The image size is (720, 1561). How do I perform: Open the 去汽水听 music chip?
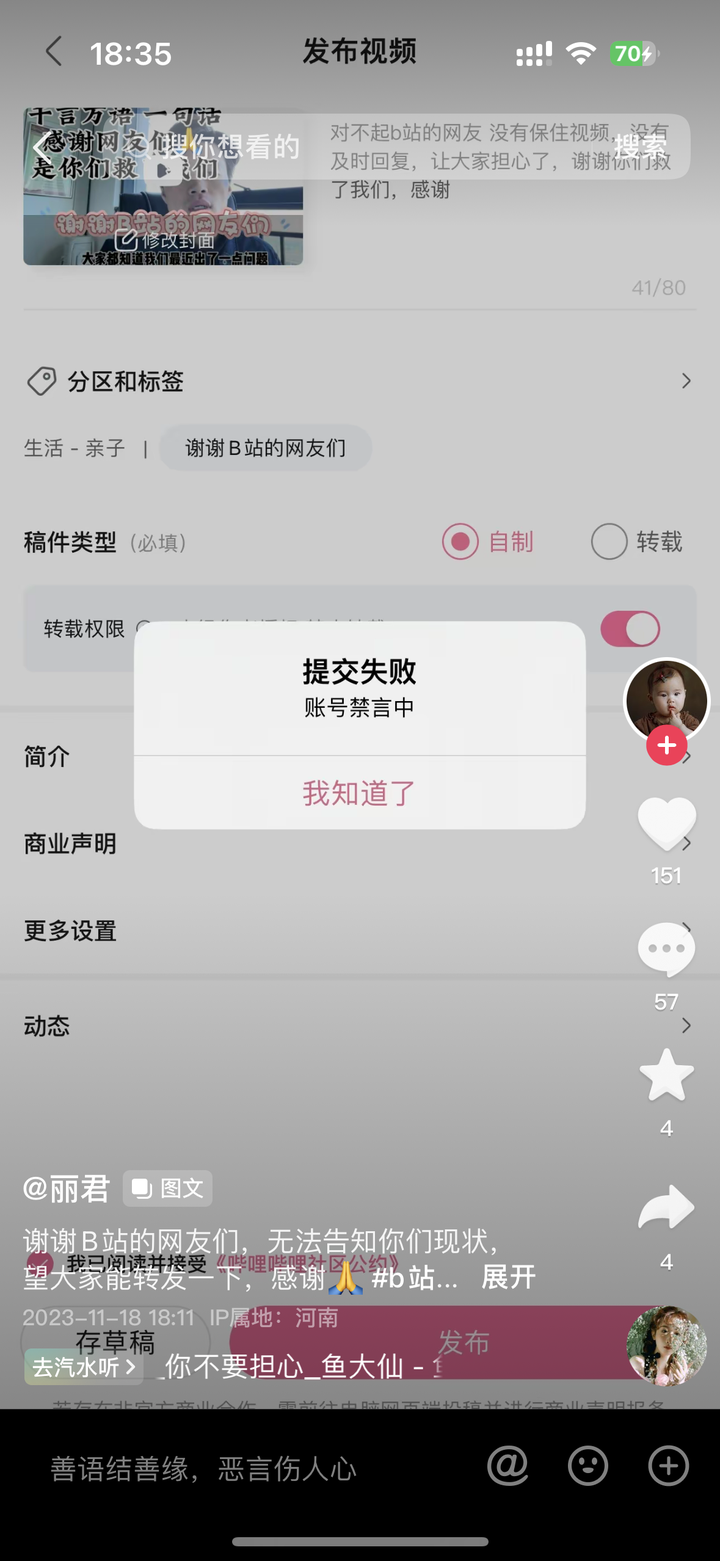(84, 1366)
